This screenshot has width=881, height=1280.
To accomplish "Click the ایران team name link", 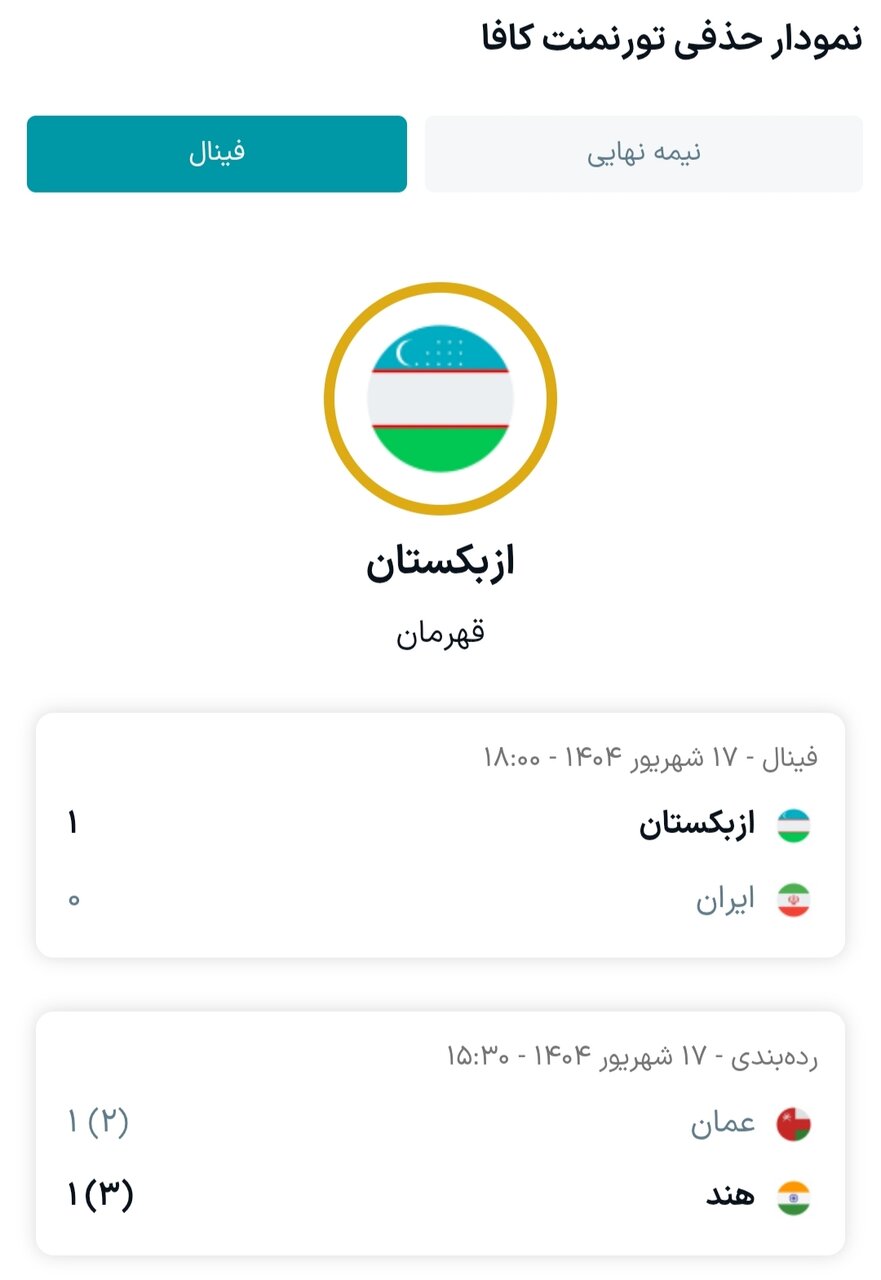I will [727, 898].
